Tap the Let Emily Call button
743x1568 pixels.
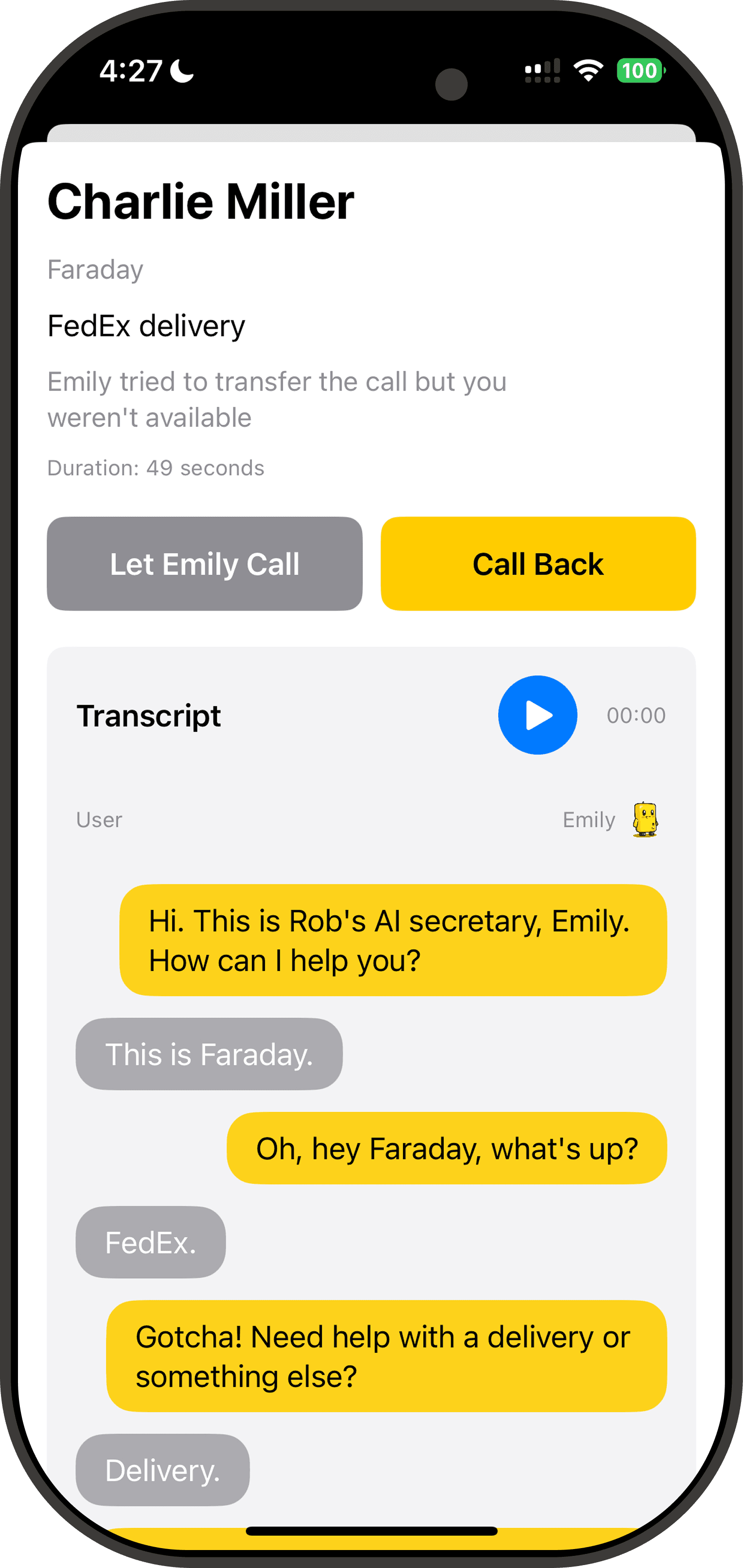point(204,564)
